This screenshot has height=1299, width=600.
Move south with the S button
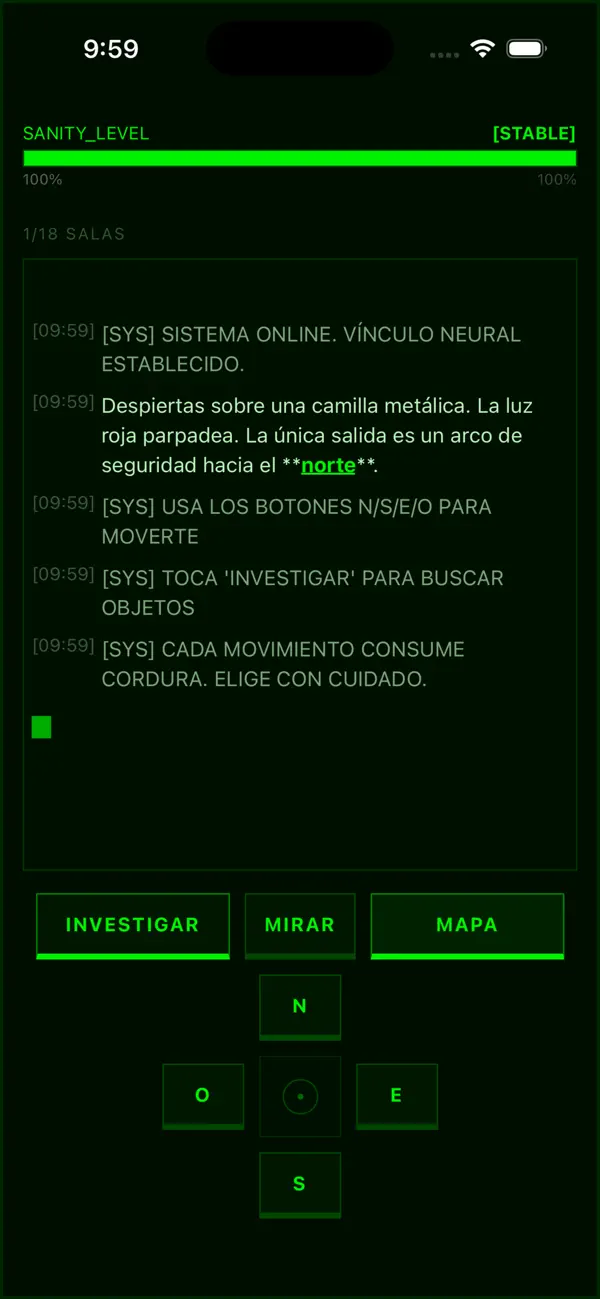click(300, 1185)
